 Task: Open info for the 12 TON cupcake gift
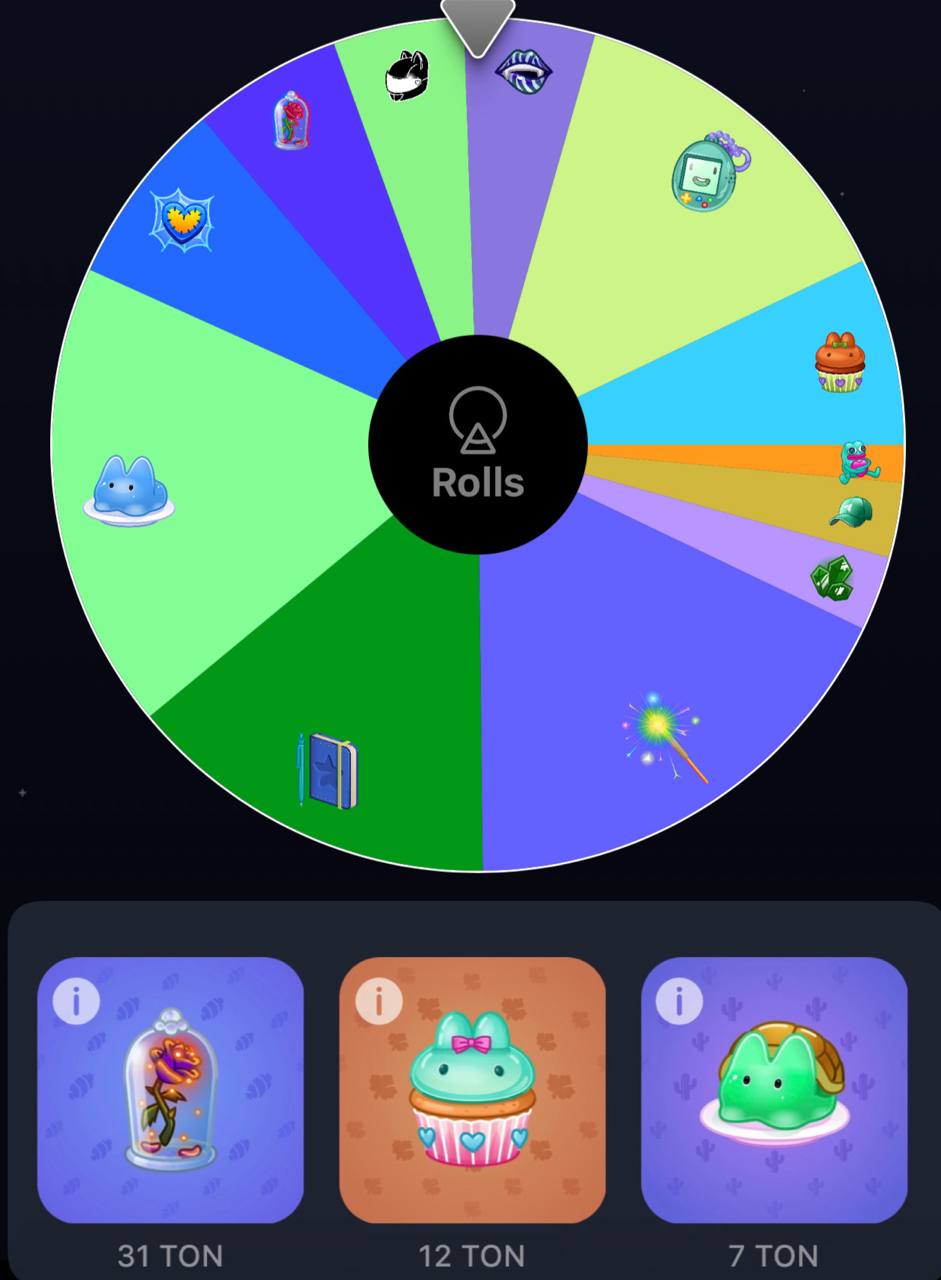point(378,1000)
